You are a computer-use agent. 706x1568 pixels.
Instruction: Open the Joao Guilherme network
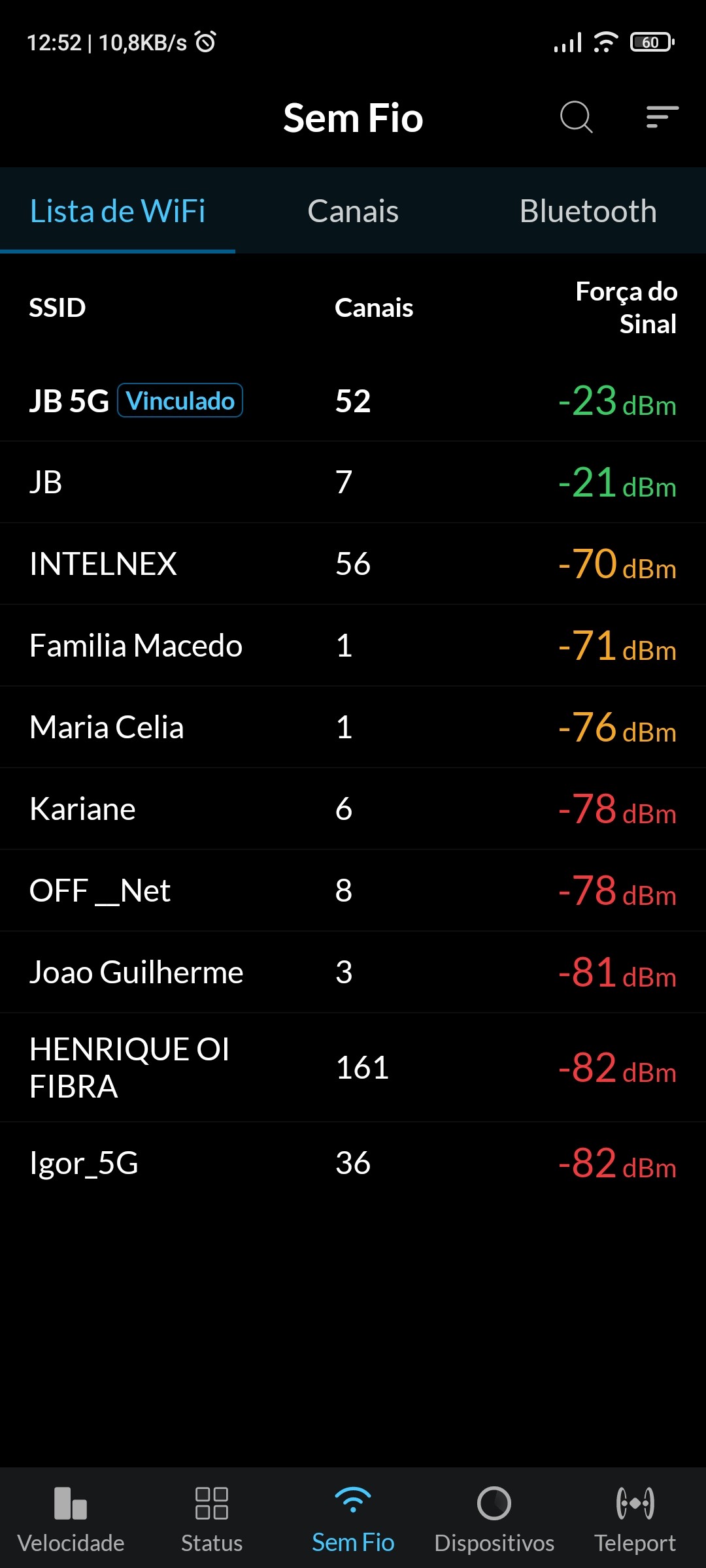pos(353,972)
